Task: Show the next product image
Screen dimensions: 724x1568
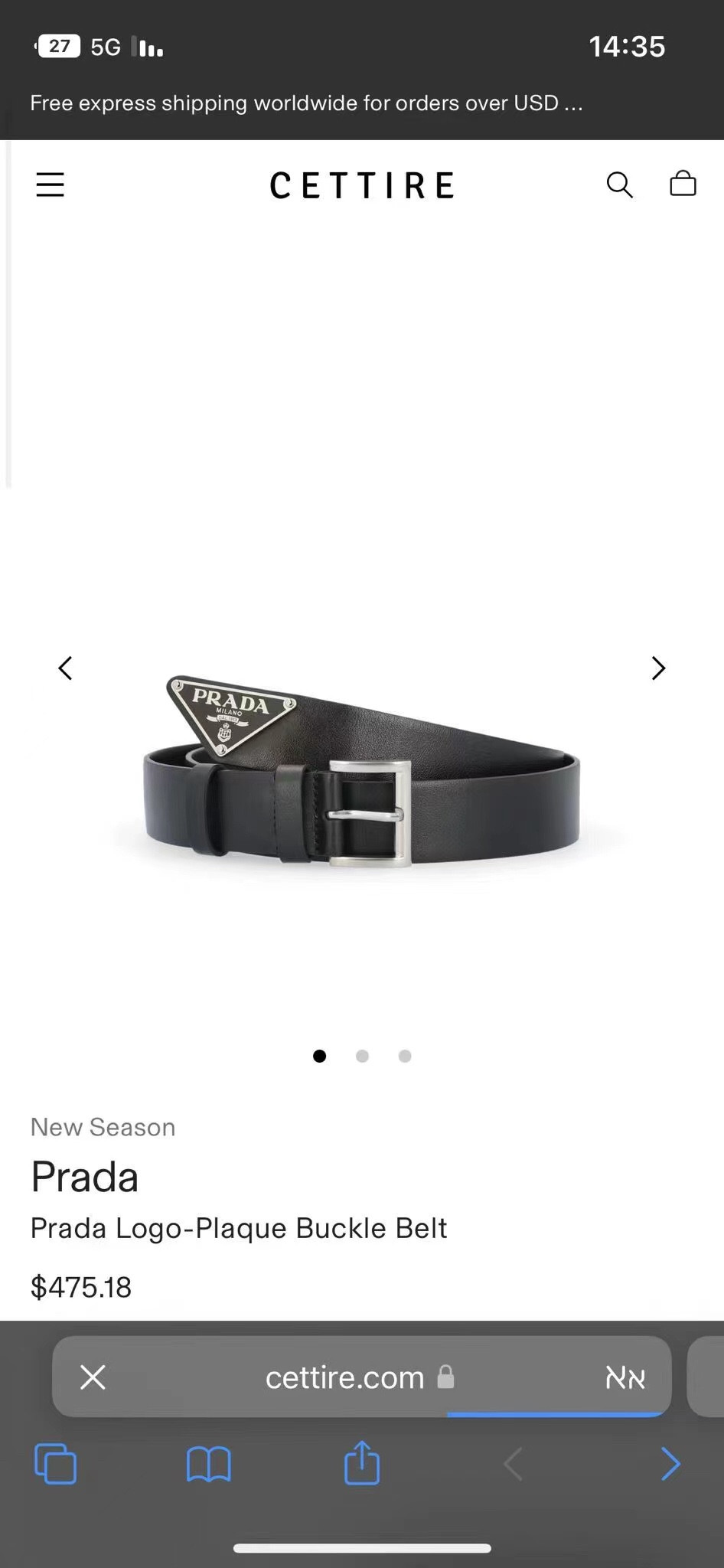Action: click(658, 668)
